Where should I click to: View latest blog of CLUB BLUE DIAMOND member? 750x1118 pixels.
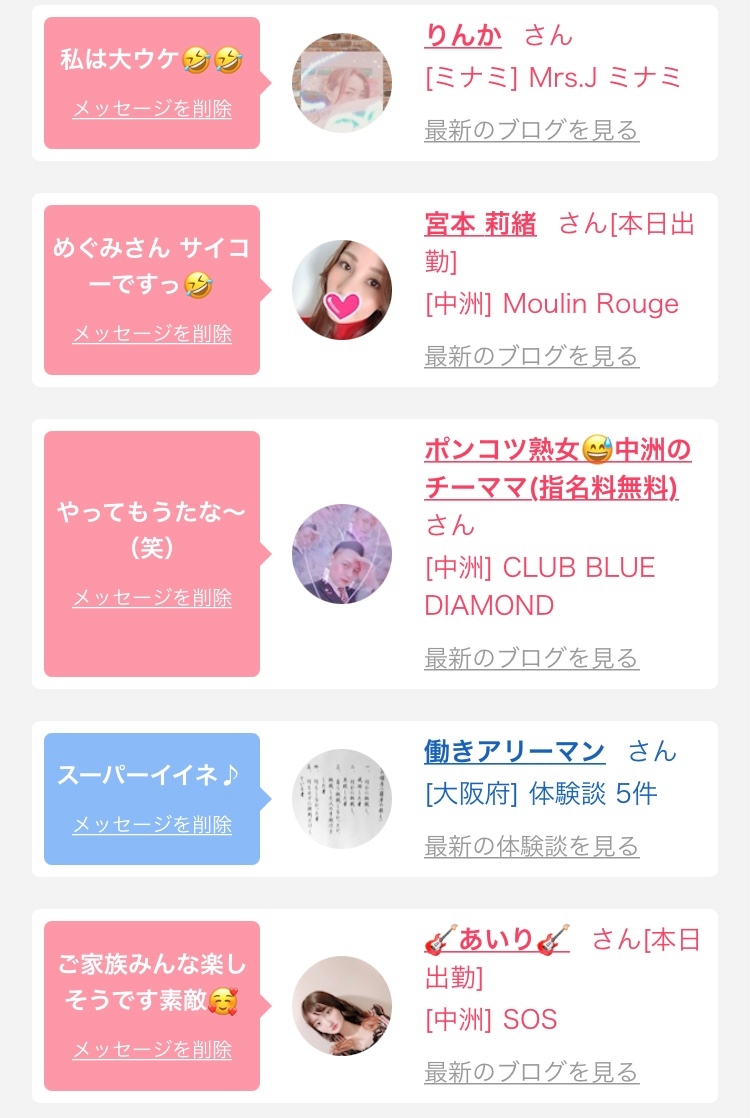tap(531, 658)
